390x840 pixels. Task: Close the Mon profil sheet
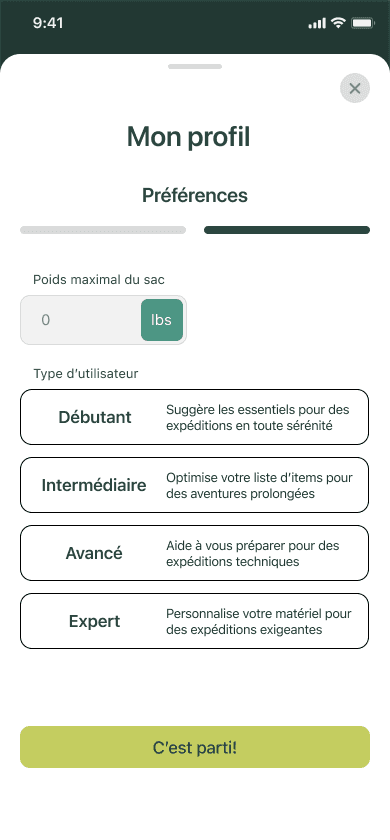[x=355, y=88]
